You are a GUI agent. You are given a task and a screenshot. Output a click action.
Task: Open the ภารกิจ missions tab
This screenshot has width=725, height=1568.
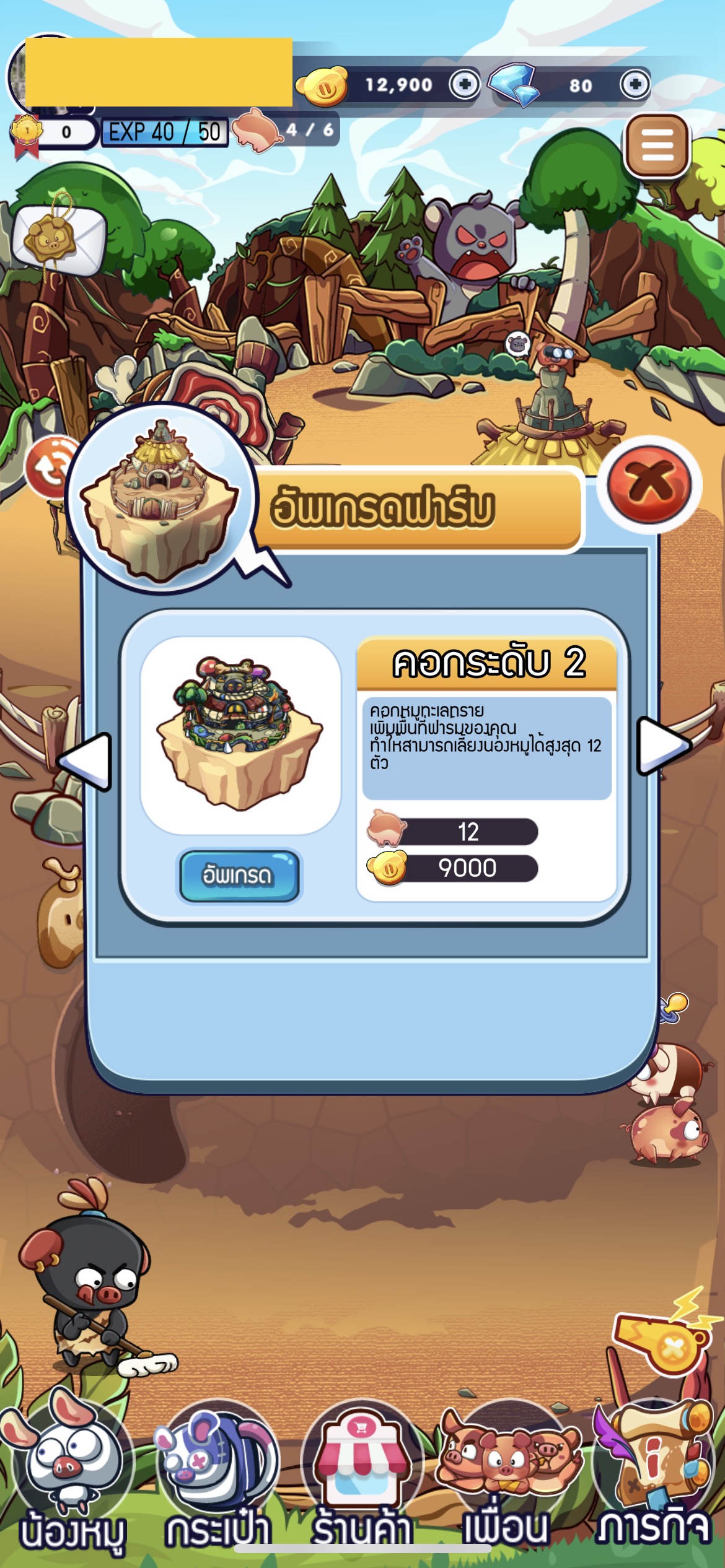click(652, 1480)
